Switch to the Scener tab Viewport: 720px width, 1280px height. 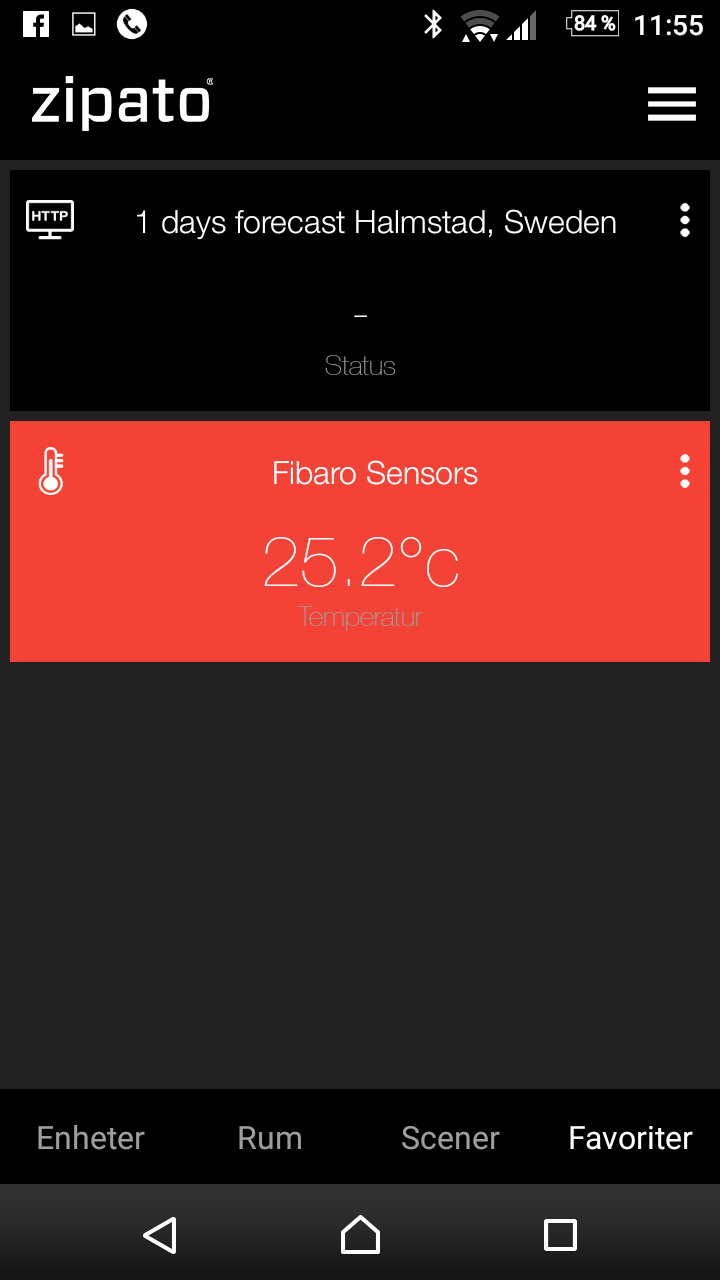[x=450, y=1138]
